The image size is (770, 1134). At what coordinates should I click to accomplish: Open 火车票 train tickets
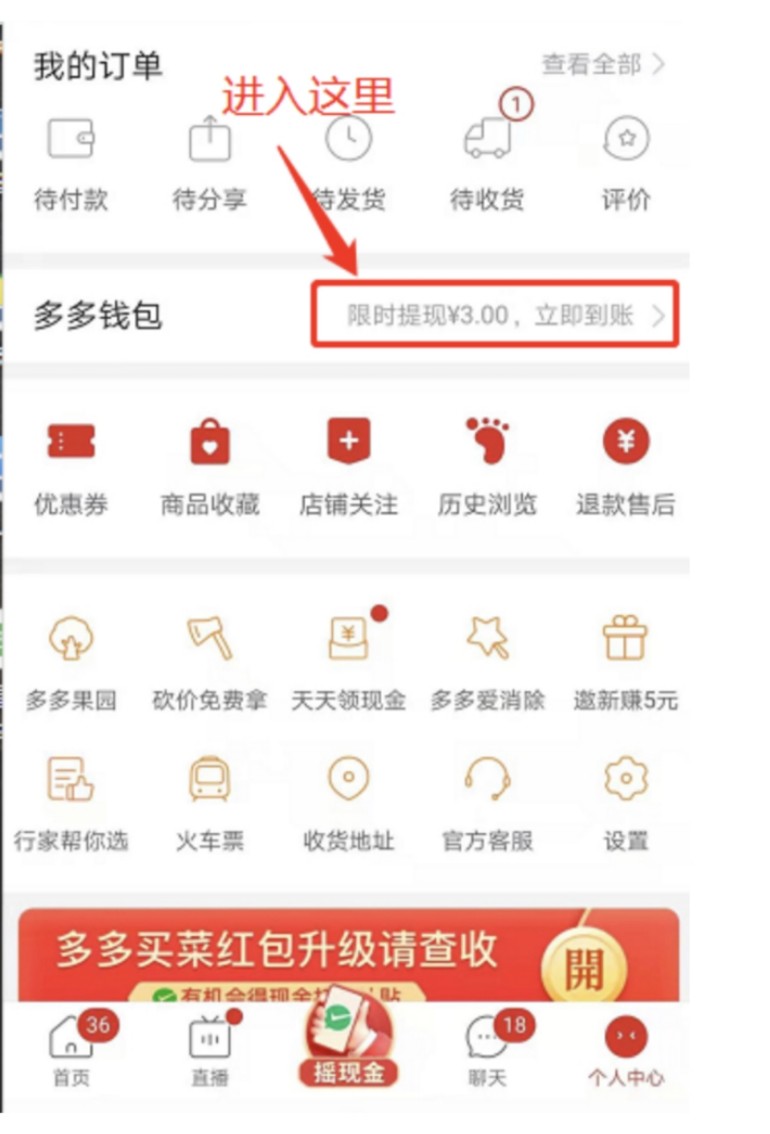coord(209,802)
